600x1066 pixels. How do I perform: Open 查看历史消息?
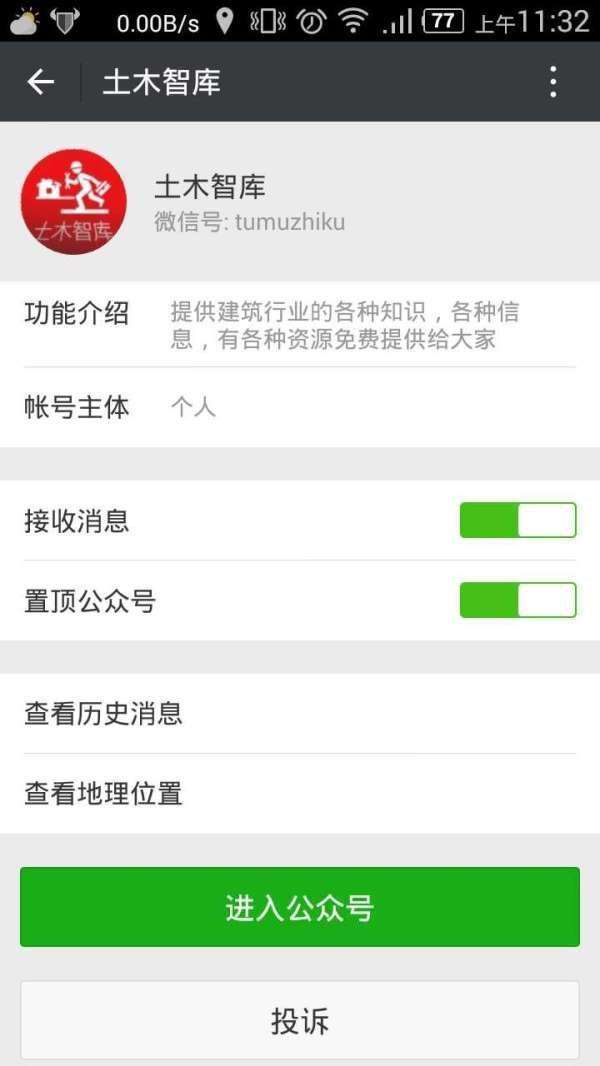[300, 714]
